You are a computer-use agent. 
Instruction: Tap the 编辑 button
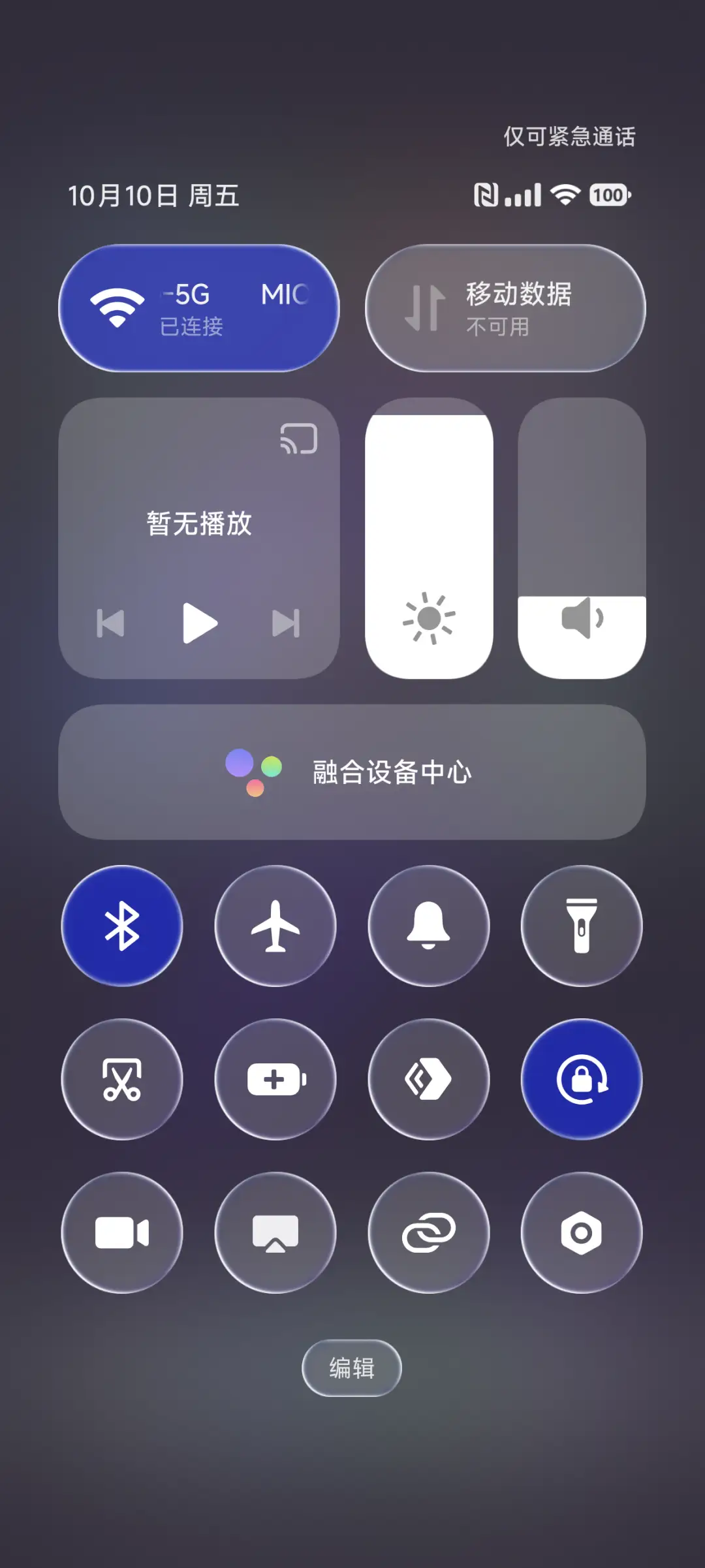tap(351, 1369)
